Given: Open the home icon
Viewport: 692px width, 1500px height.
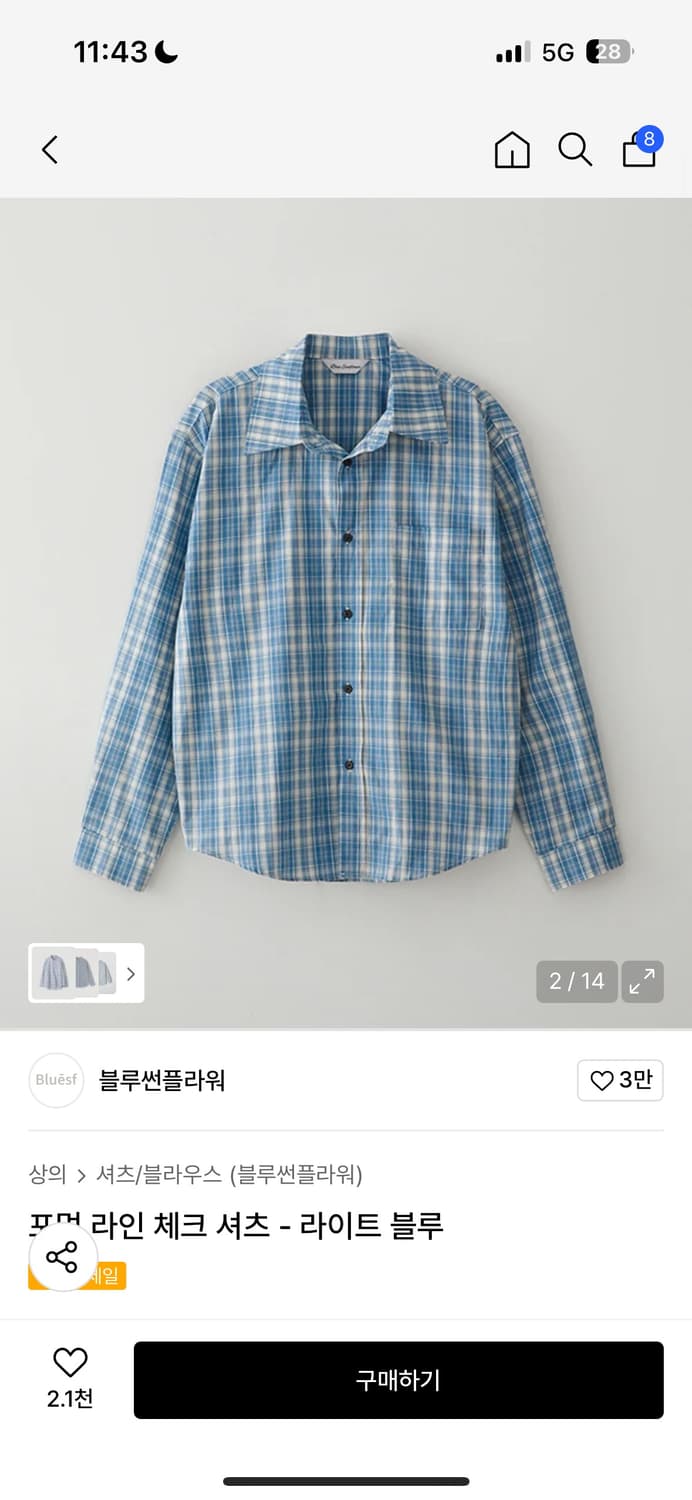Looking at the screenshot, I should click(x=512, y=150).
